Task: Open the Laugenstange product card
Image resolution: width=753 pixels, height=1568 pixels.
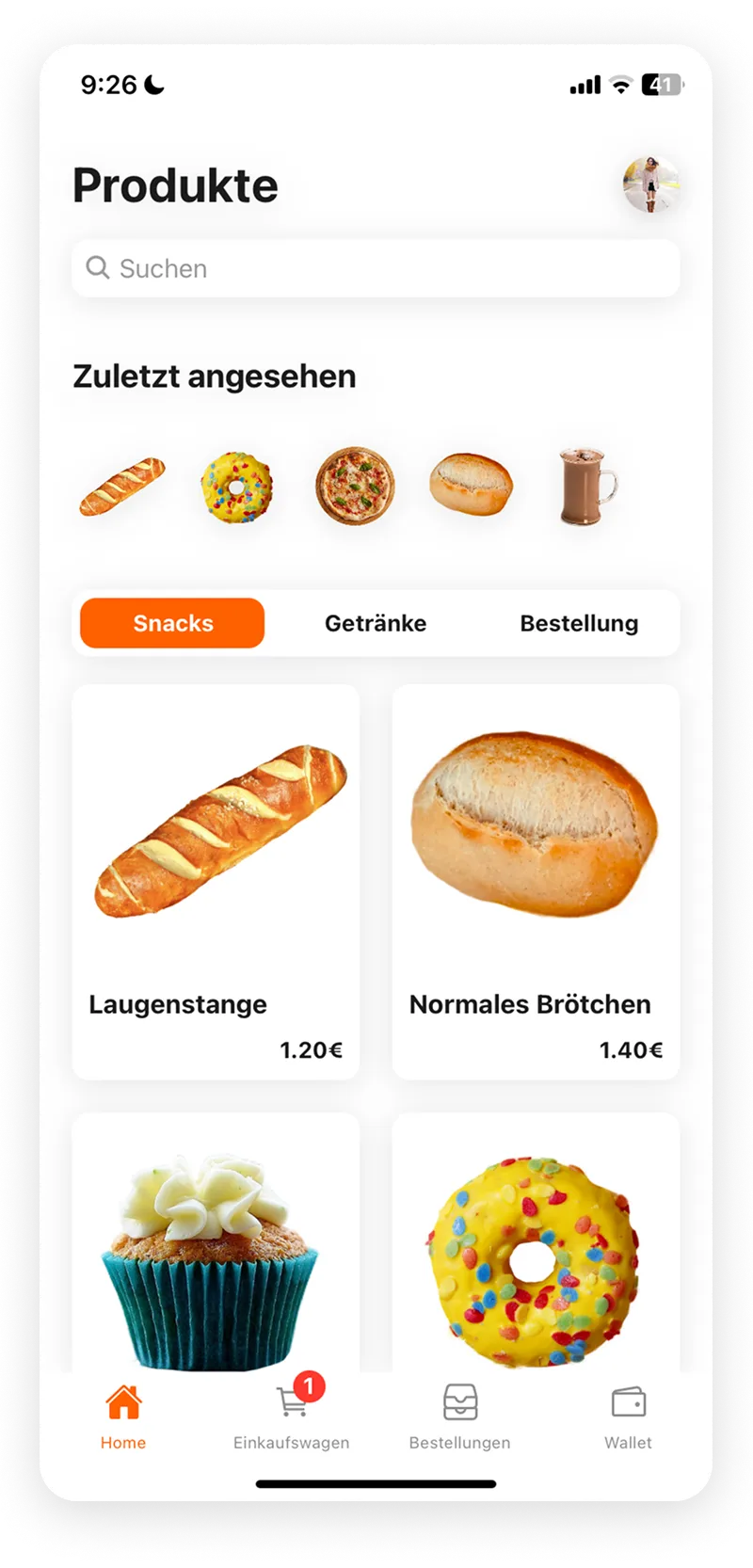Action: coord(216,881)
